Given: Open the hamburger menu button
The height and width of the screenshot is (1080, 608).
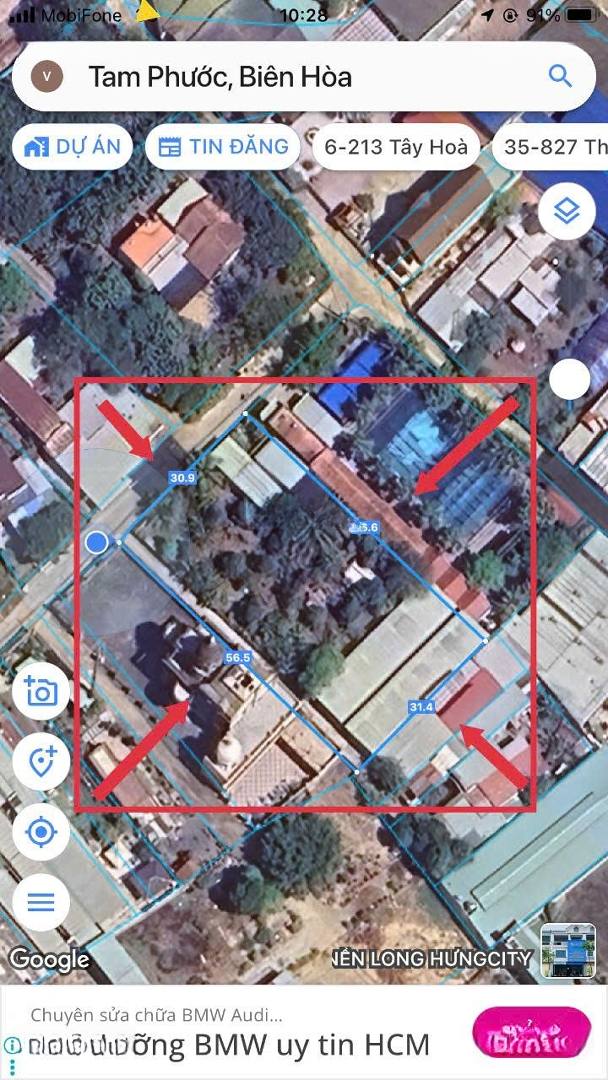Looking at the screenshot, I should pyautogui.click(x=41, y=902).
